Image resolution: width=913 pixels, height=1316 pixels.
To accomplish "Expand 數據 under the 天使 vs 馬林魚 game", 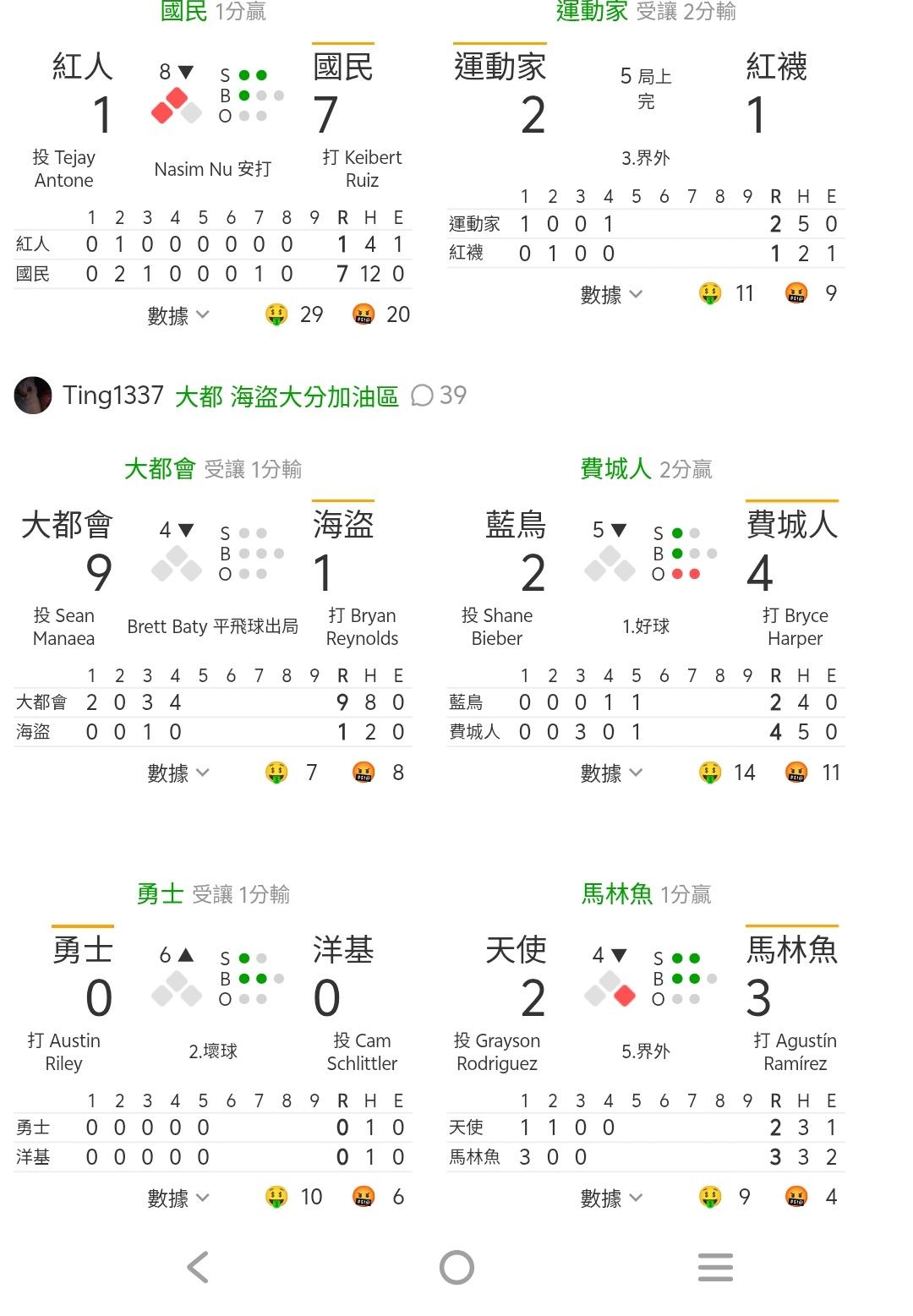I will (x=611, y=1199).
